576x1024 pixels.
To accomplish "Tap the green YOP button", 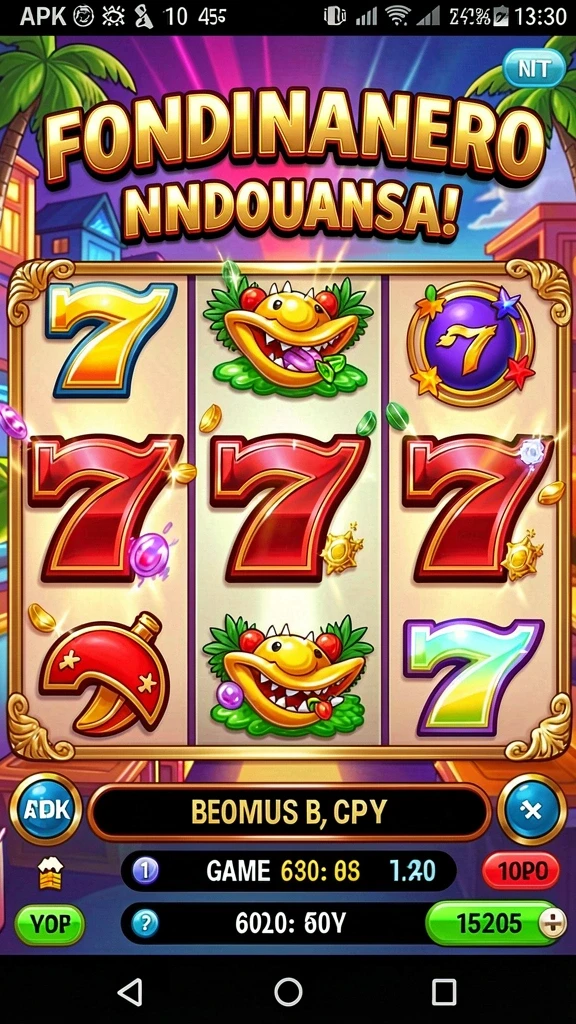I will click(50, 924).
